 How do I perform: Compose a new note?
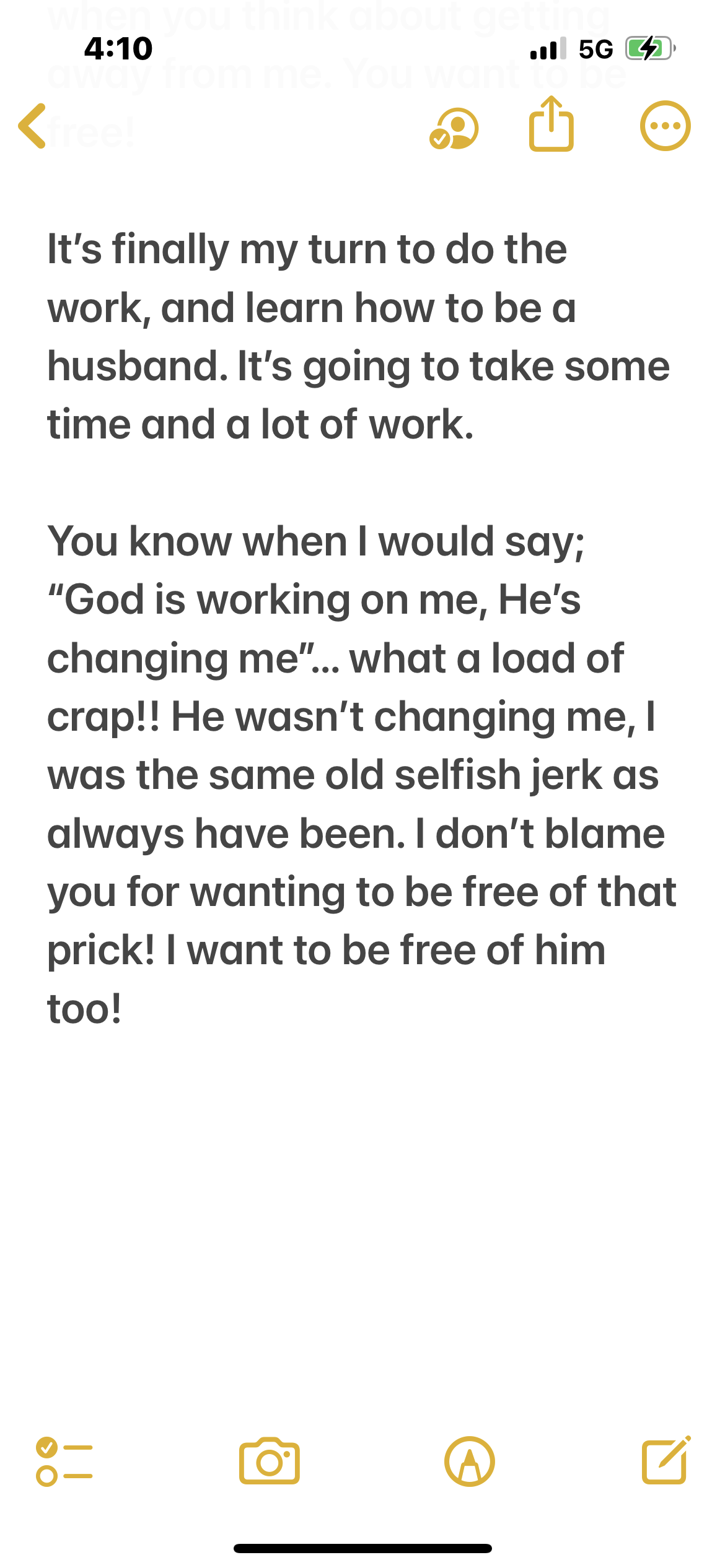coord(666,1461)
